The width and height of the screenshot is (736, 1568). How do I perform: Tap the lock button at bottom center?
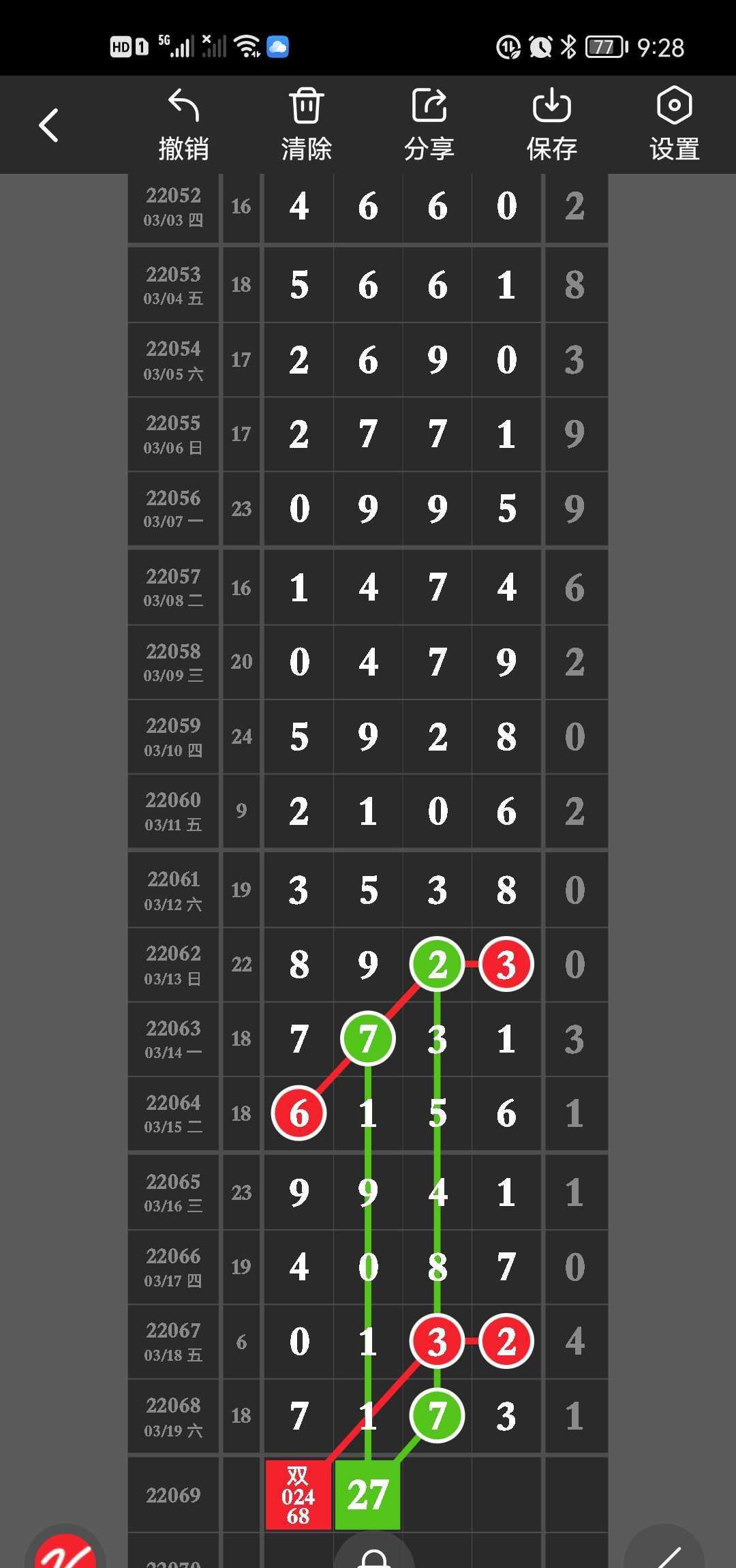373,1554
